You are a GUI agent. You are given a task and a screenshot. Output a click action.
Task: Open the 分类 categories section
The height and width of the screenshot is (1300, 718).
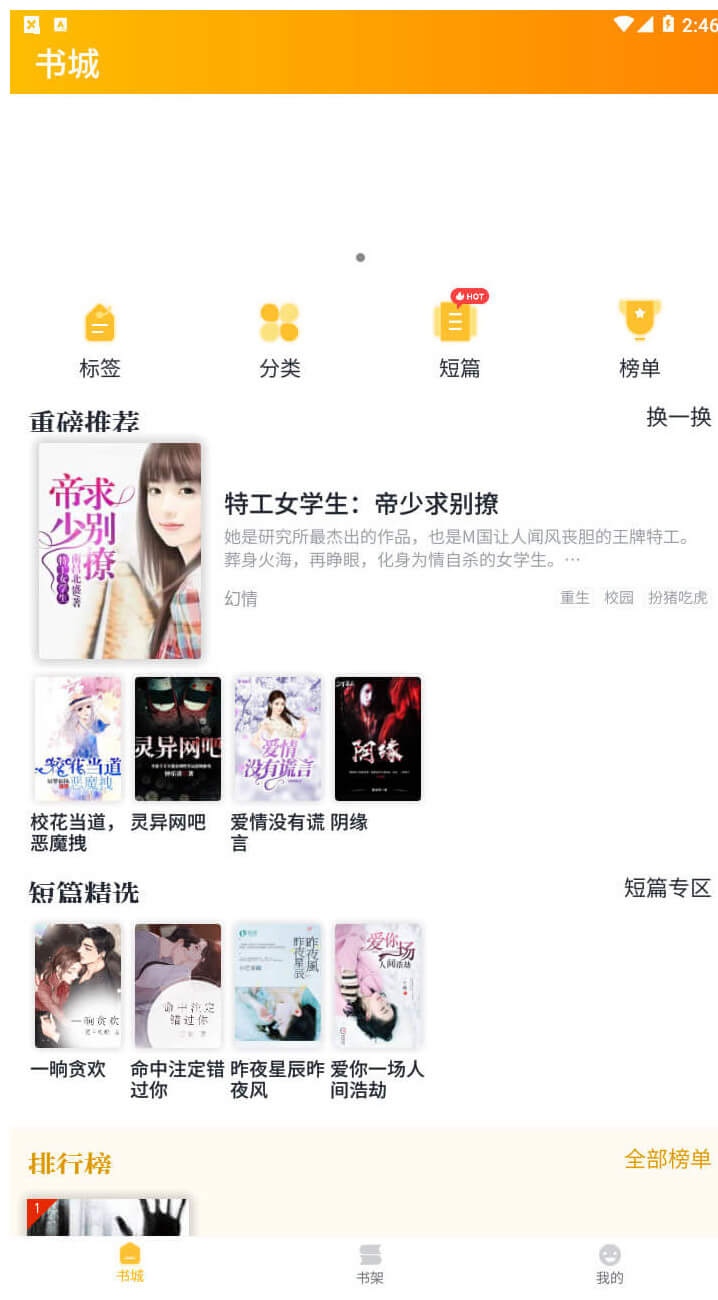279,340
